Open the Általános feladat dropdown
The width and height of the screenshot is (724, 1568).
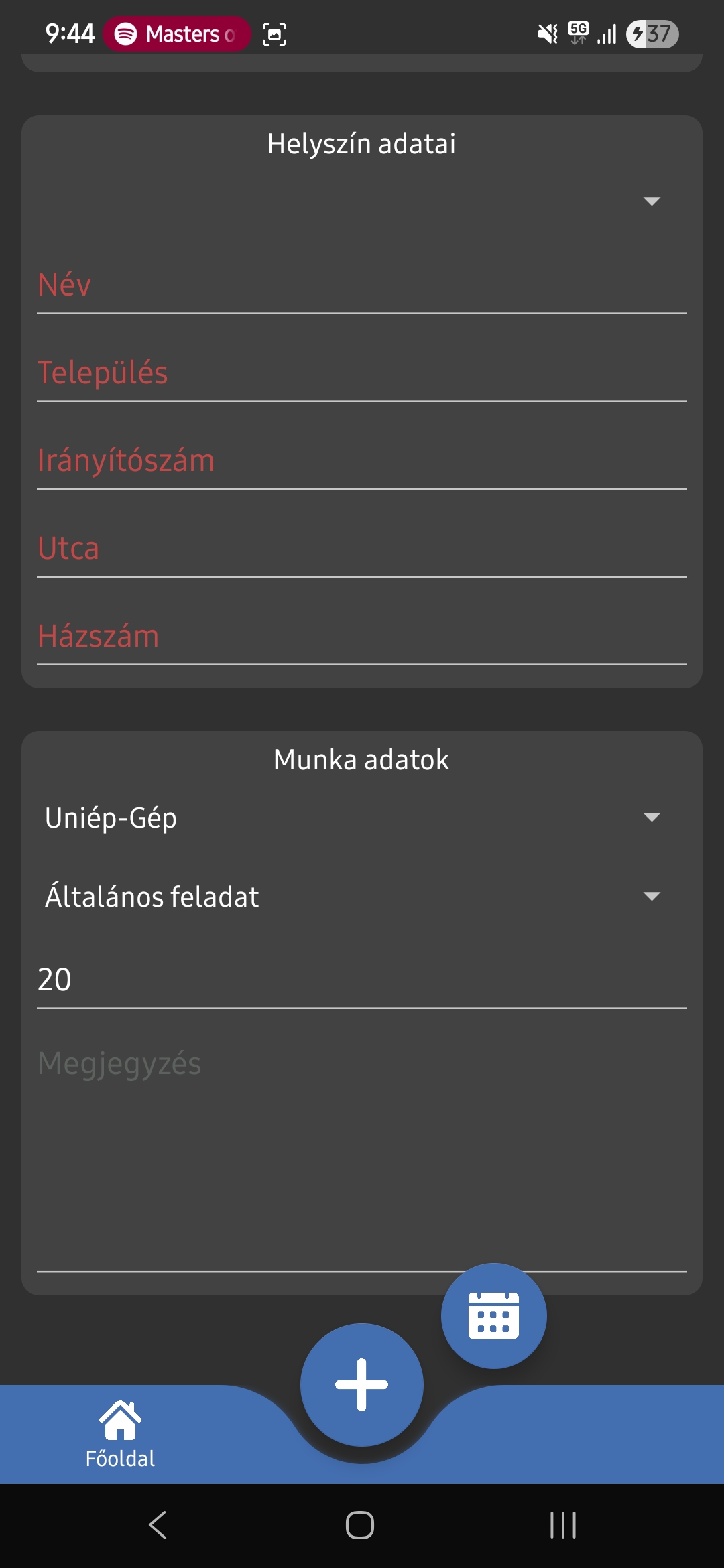coord(362,897)
